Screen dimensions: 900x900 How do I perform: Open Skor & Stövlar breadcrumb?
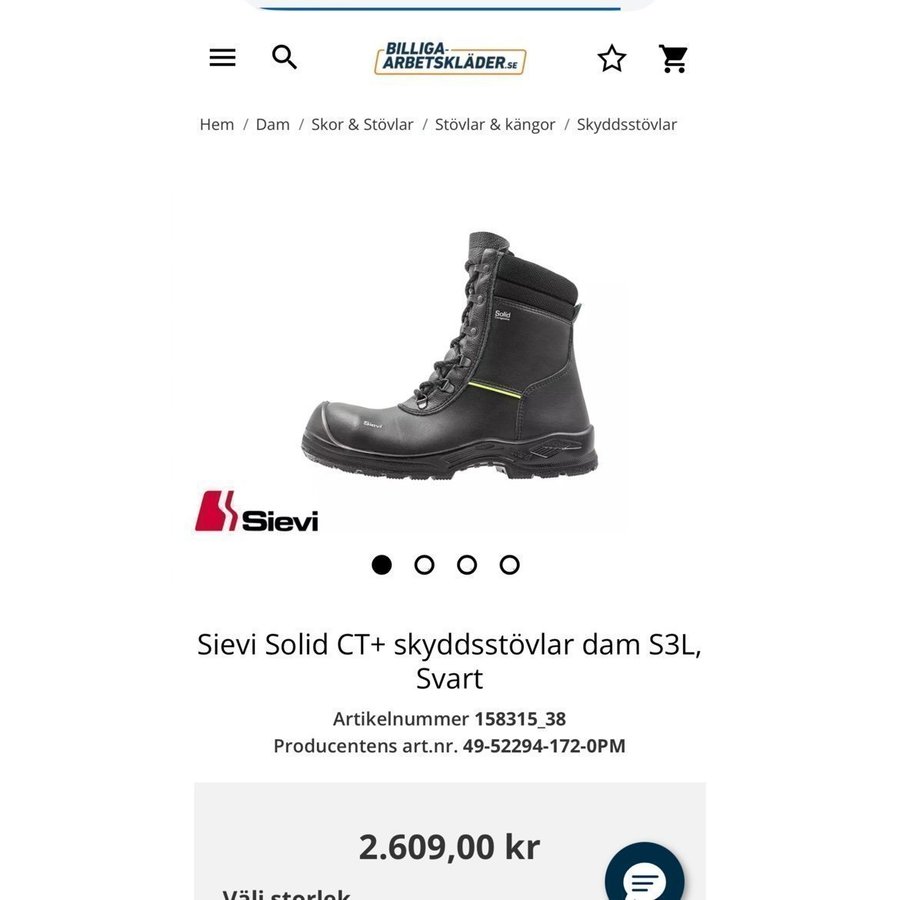[x=362, y=125]
